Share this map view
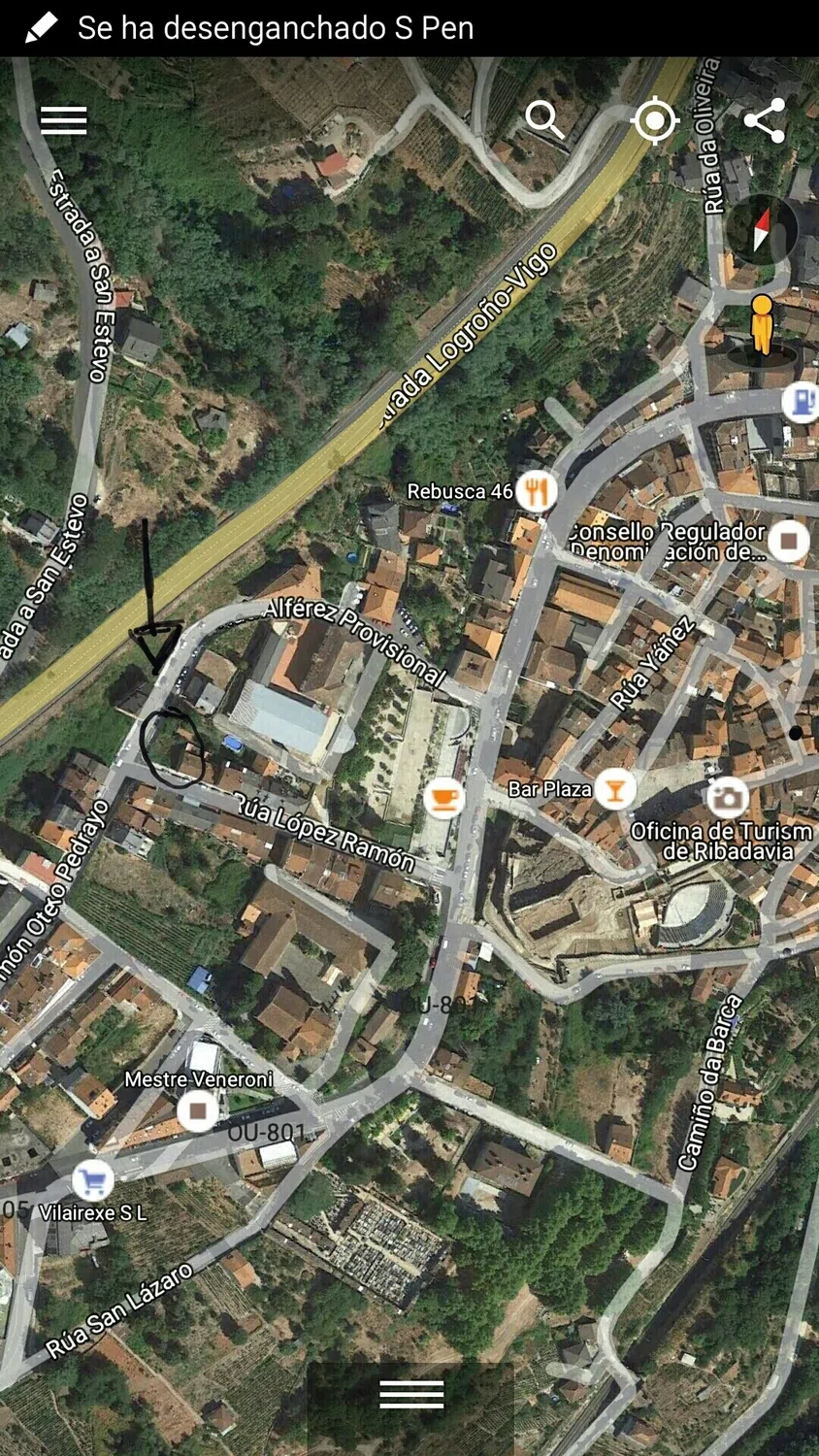 (x=765, y=121)
